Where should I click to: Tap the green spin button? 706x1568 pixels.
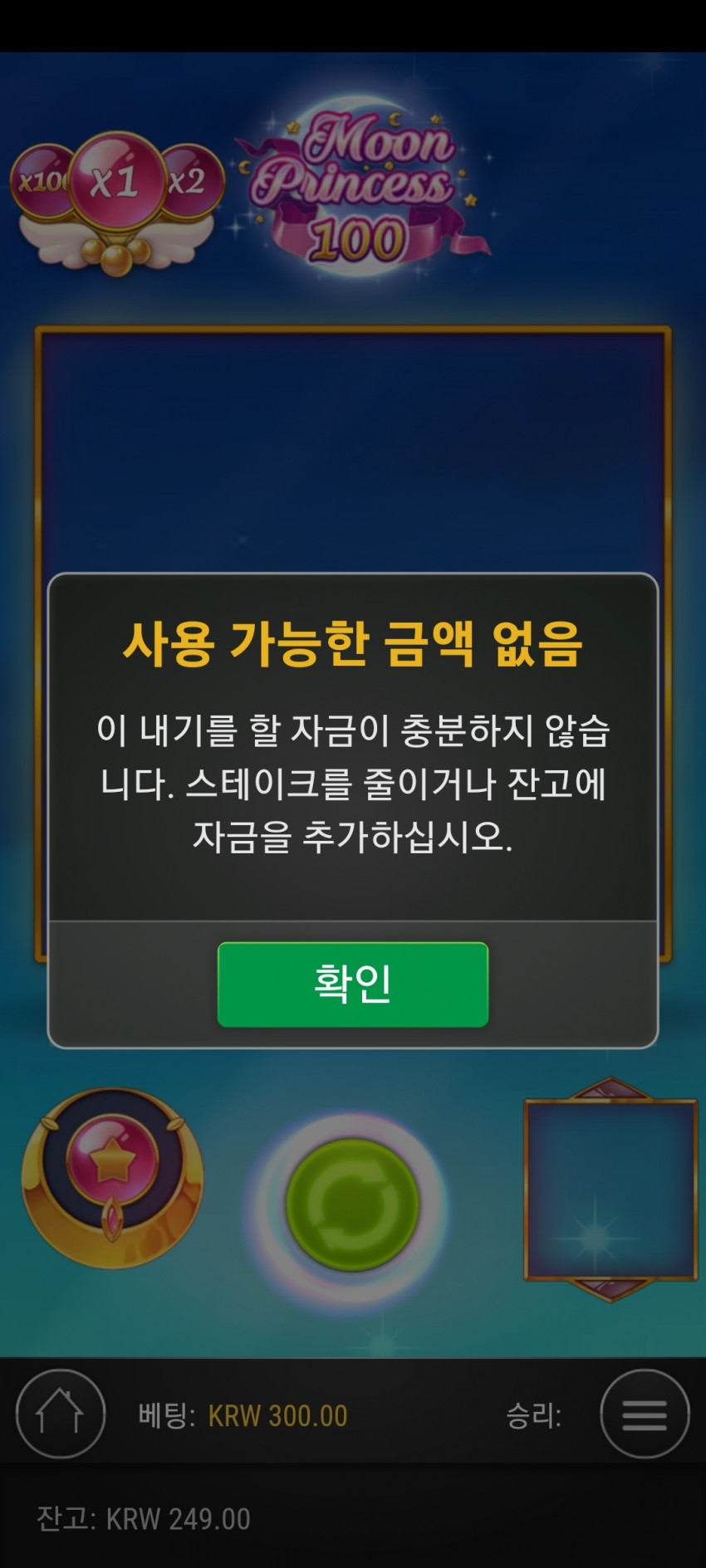pyautogui.click(x=353, y=1204)
